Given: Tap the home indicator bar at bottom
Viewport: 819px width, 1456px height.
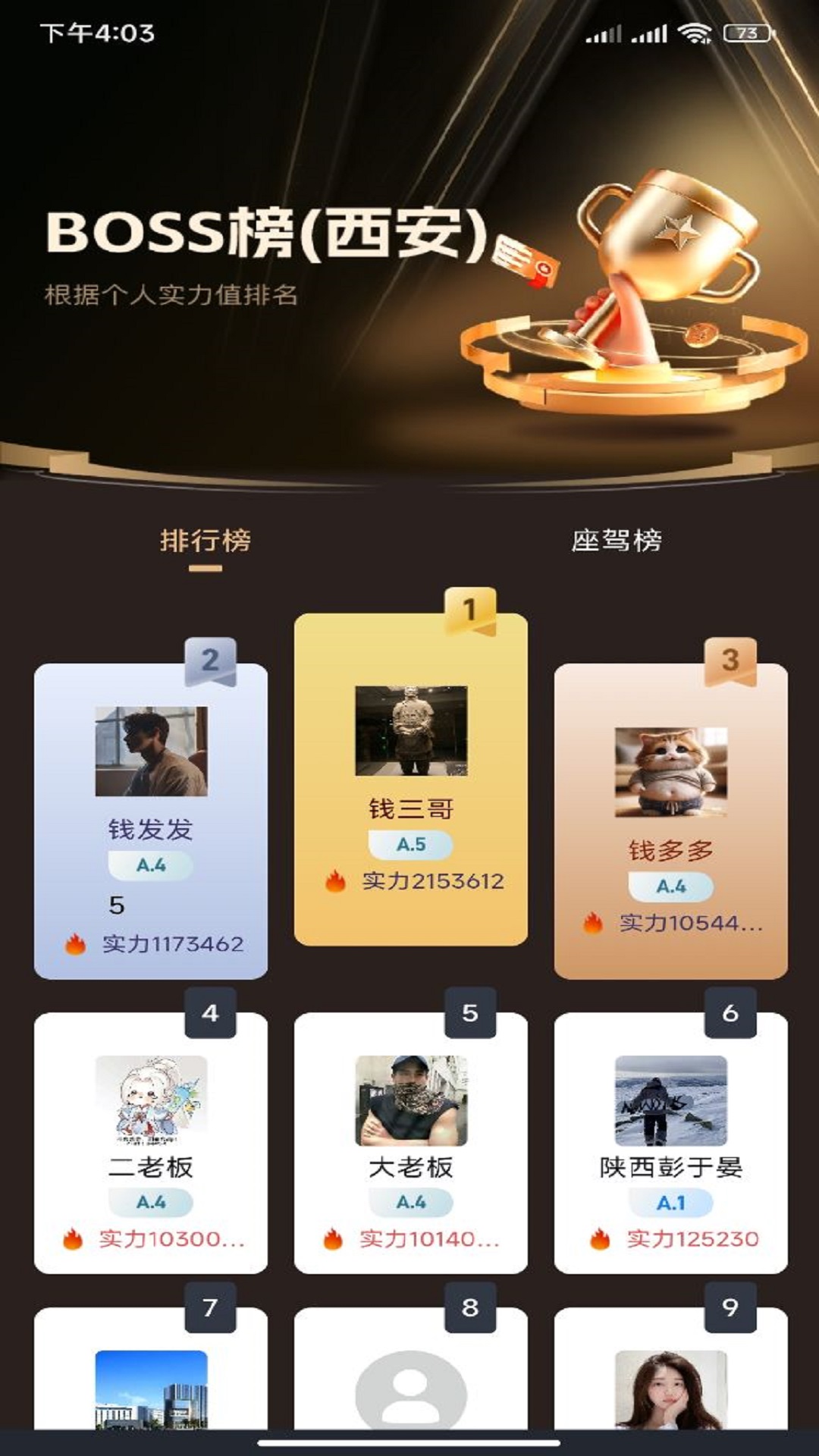Looking at the screenshot, I should tap(409, 1445).
